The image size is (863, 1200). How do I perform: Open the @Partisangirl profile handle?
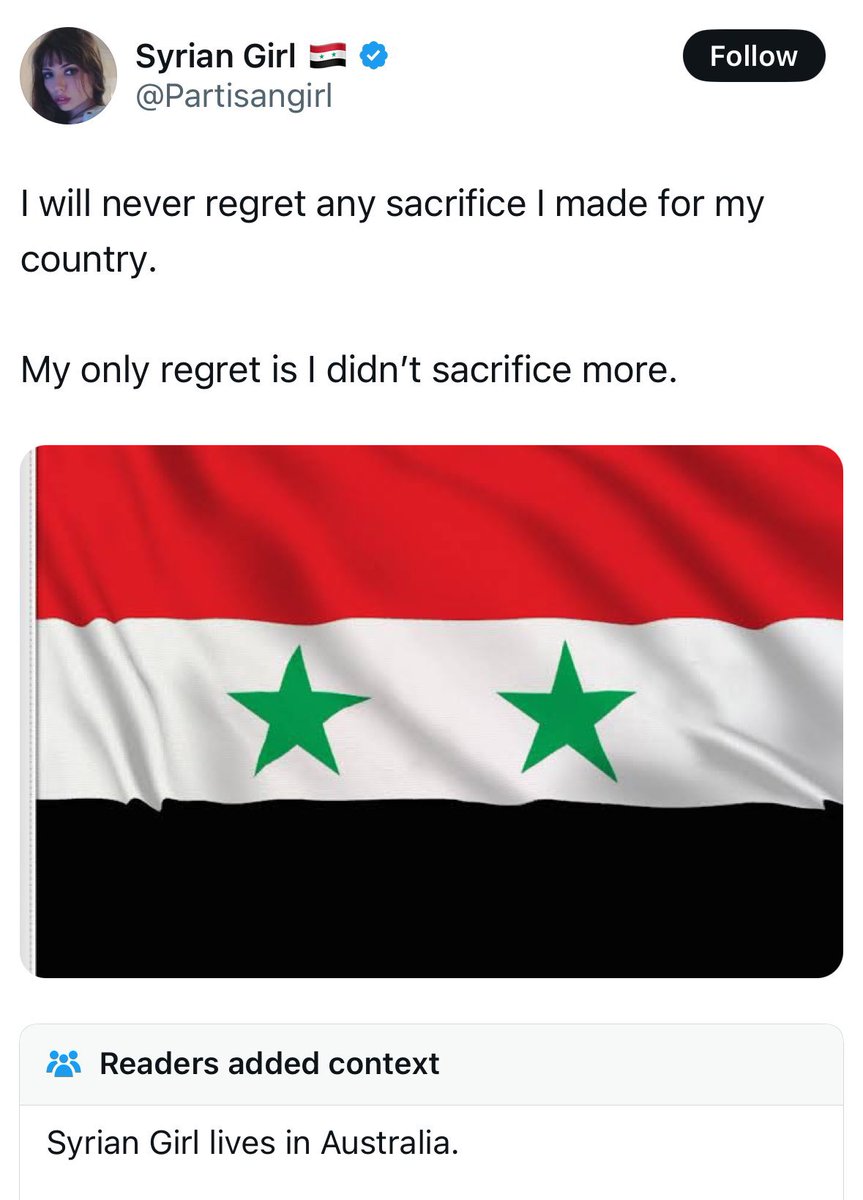[x=232, y=96]
